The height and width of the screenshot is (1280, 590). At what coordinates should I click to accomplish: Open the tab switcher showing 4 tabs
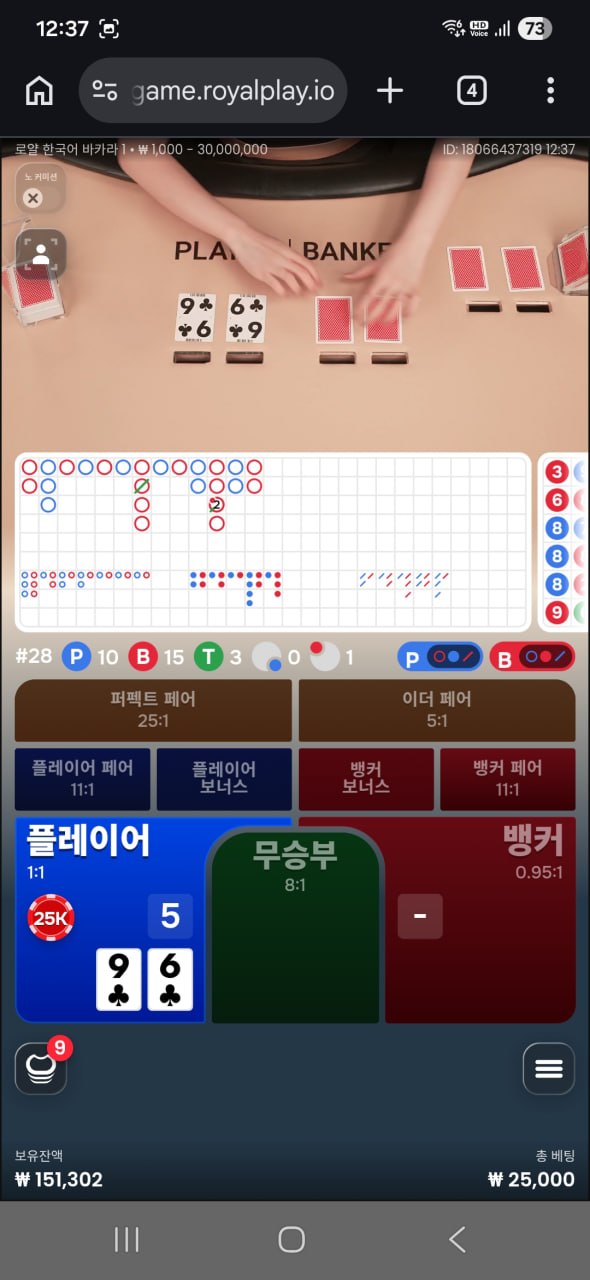click(471, 91)
